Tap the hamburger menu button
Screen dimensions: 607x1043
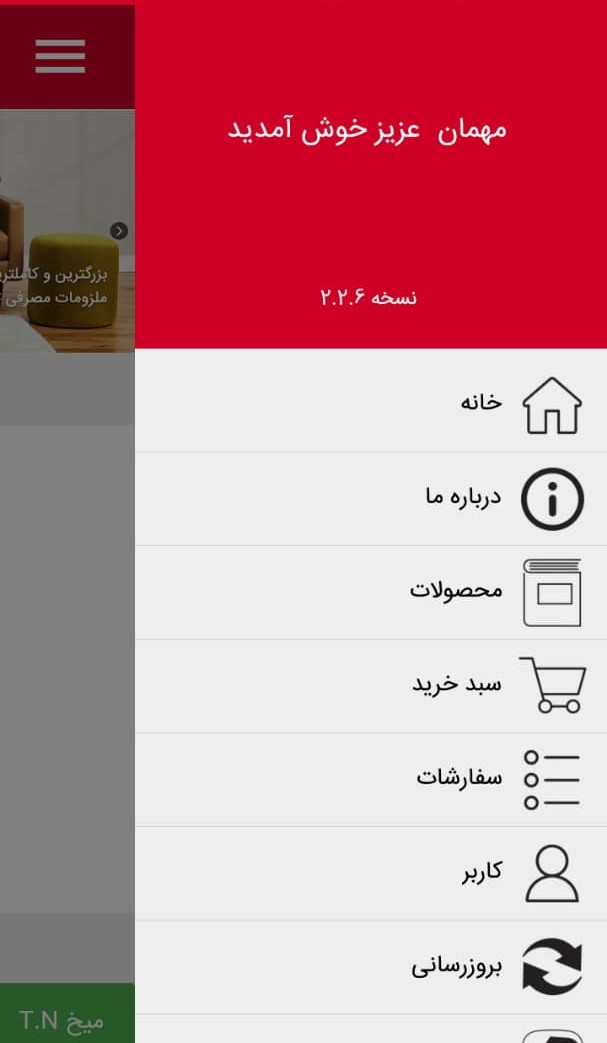(x=60, y=56)
